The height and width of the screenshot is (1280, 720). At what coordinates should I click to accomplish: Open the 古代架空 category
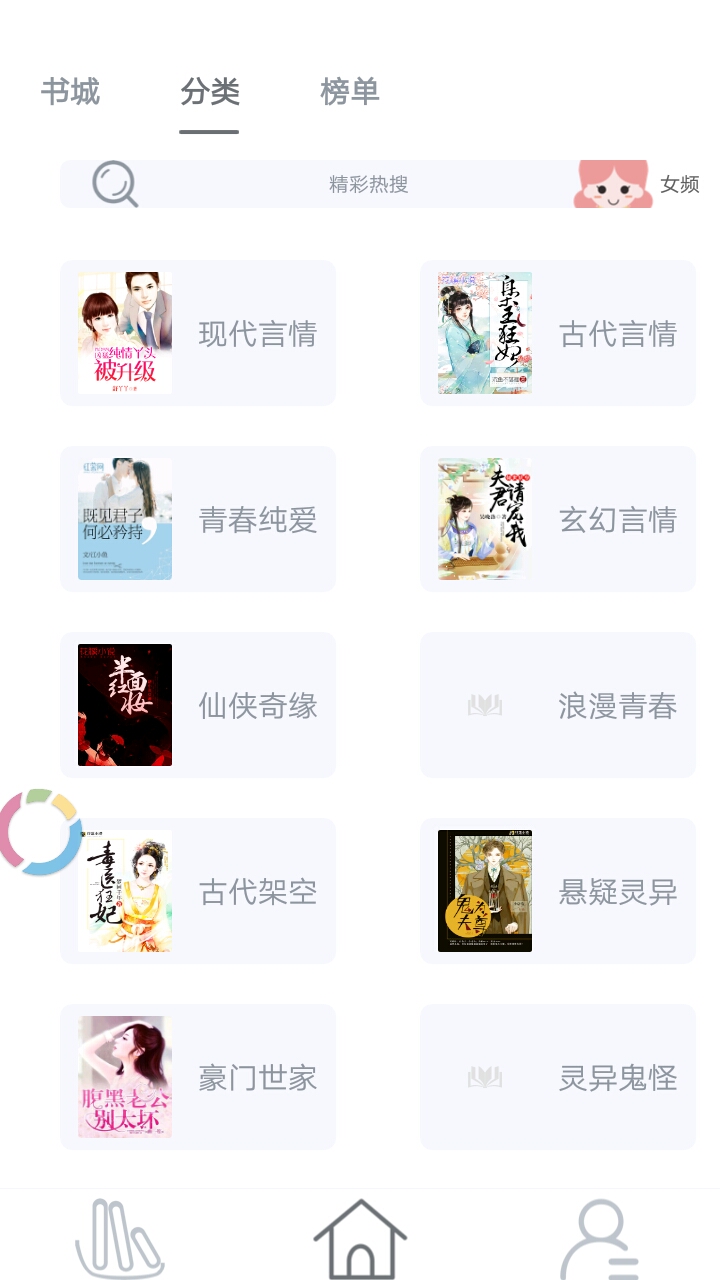tap(198, 891)
